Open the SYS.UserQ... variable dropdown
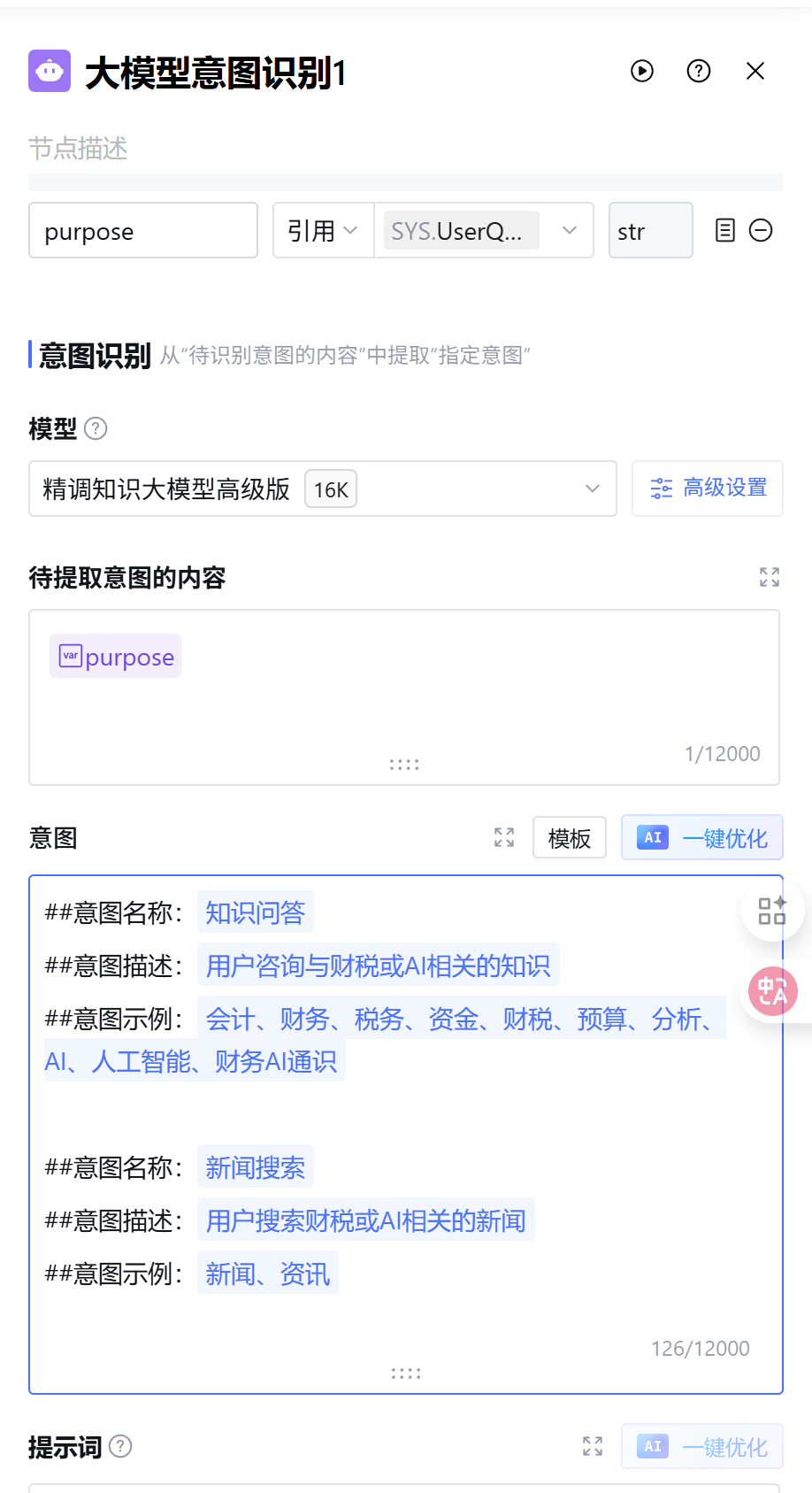The width and height of the screenshot is (812, 1493). pos(483,231)
